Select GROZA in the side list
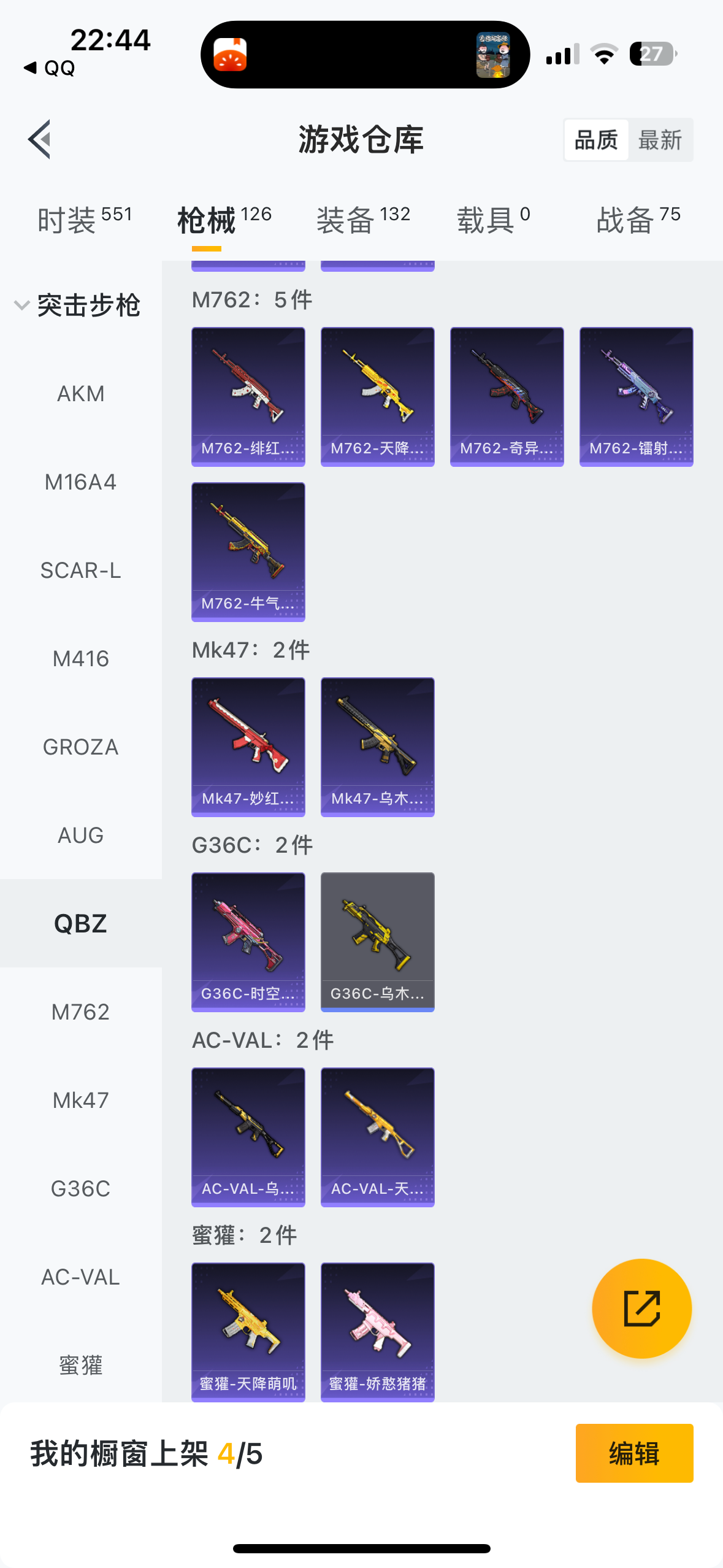This screenshot has width=723, height=1568. [80, 747]
